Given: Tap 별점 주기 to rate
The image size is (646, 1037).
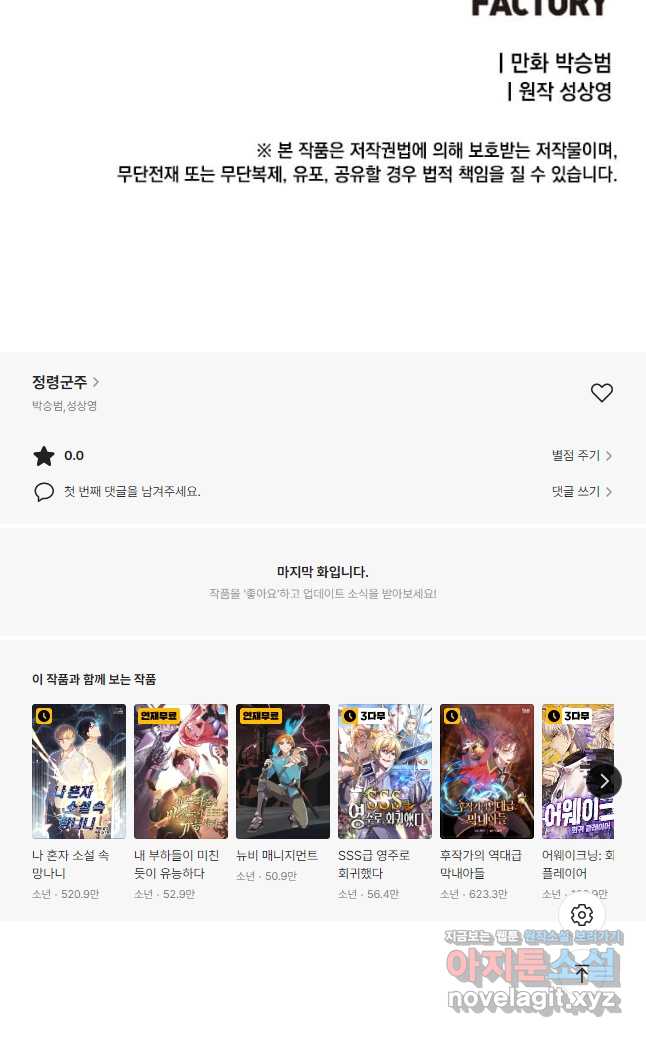Looking at the screenshot, I should click(x=581, y=456).
